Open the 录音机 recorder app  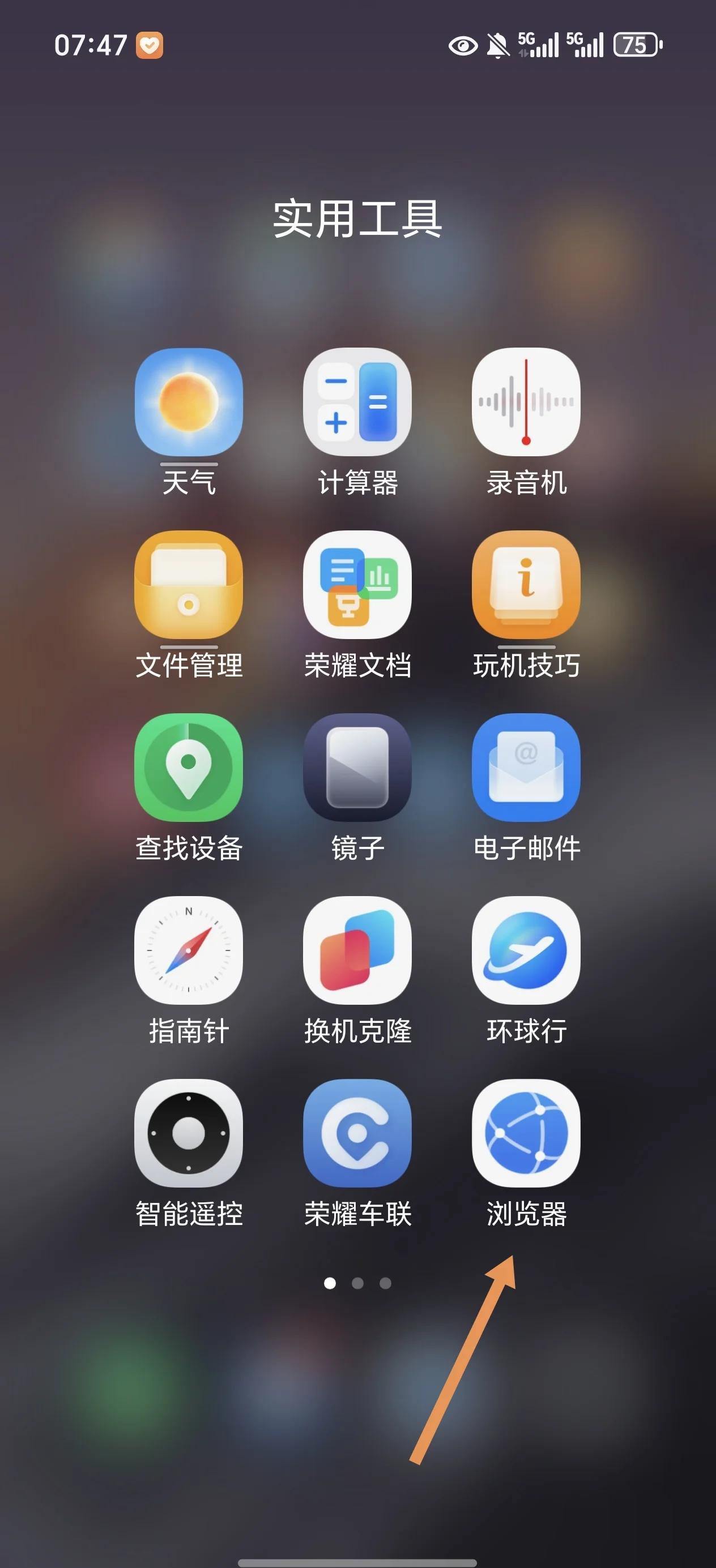tap(526, 402)
